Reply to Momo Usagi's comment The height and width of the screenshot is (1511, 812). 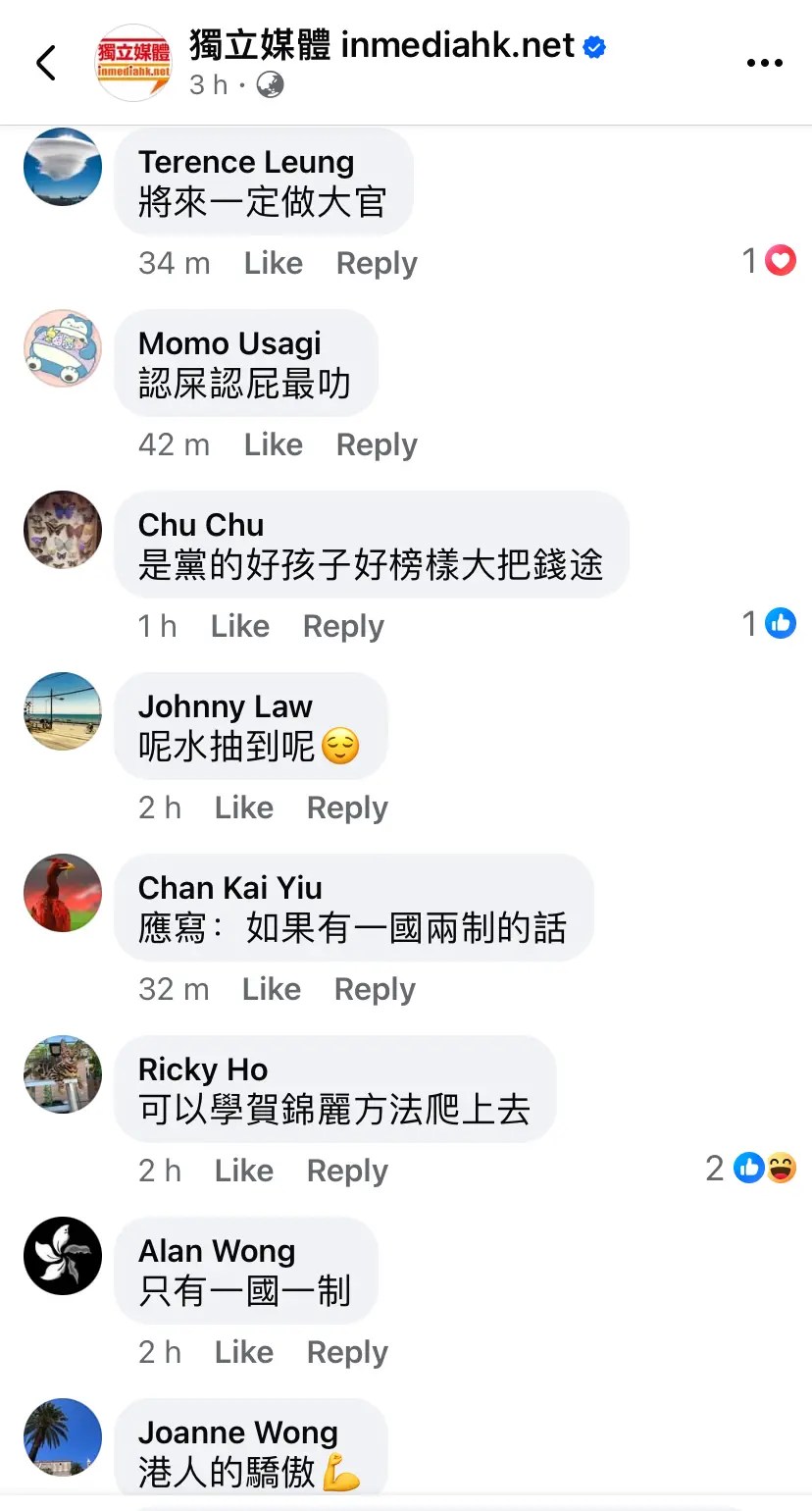point(377,444)
